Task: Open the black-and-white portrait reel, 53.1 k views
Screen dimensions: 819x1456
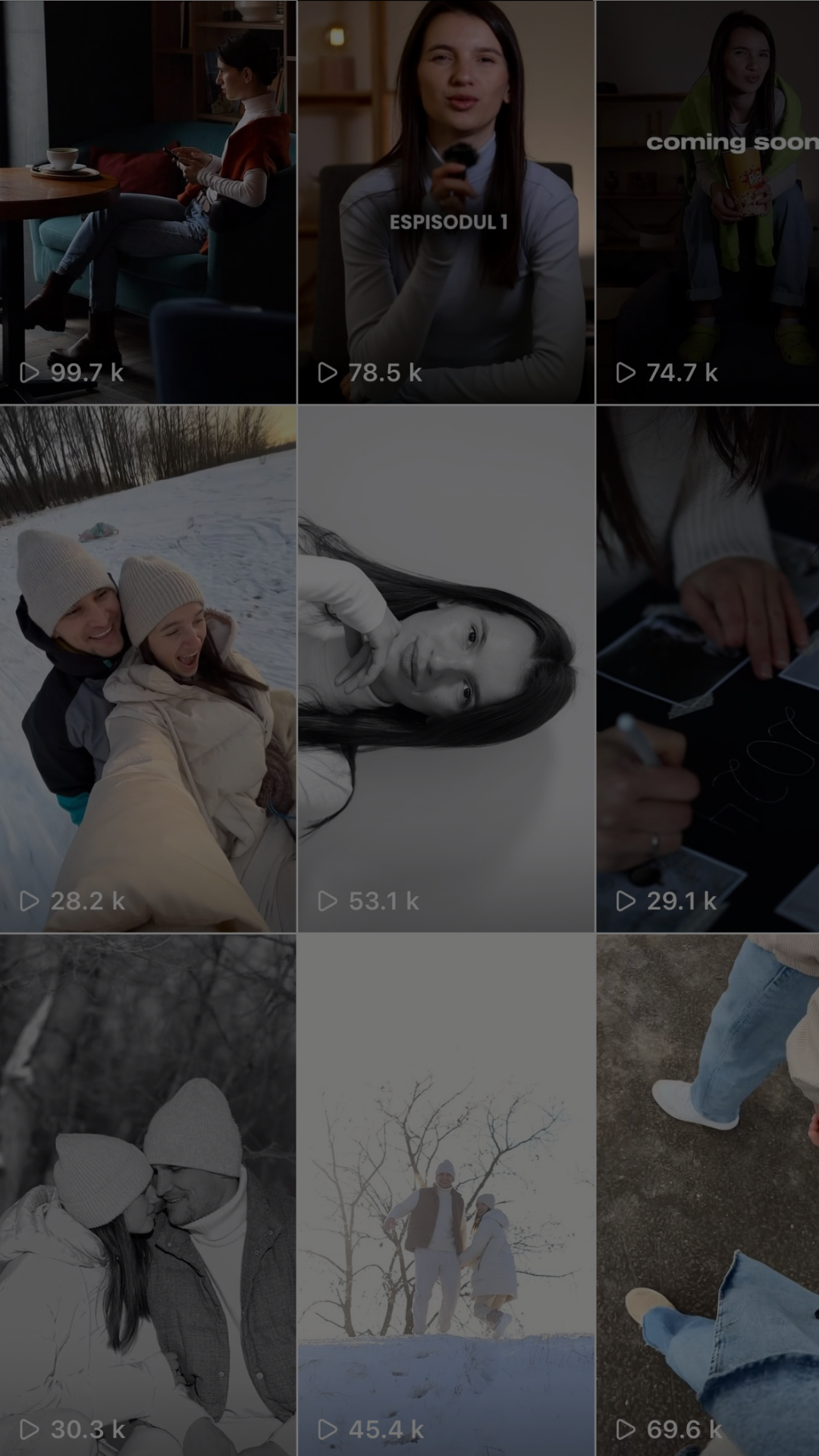Action: point(446,667)
